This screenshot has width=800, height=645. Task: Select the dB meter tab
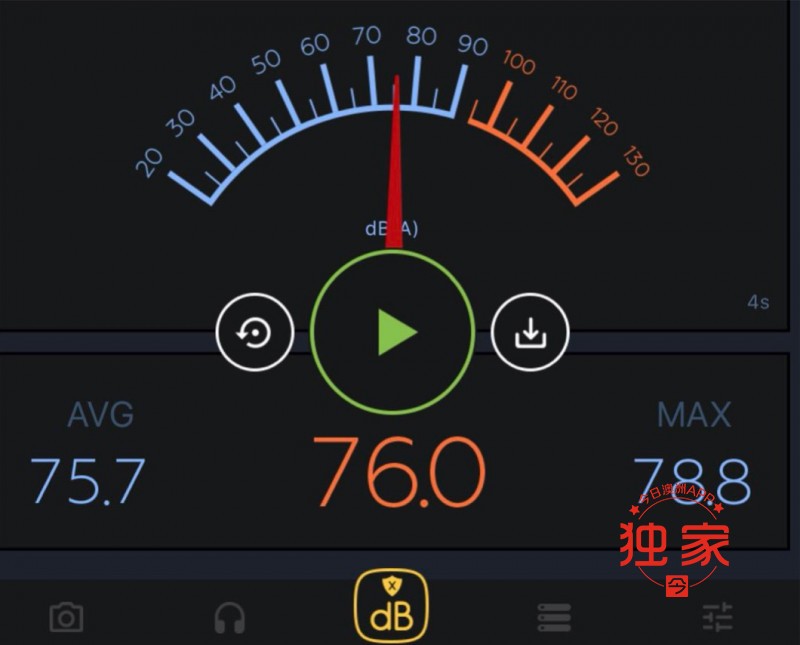[x=392, y=607]
